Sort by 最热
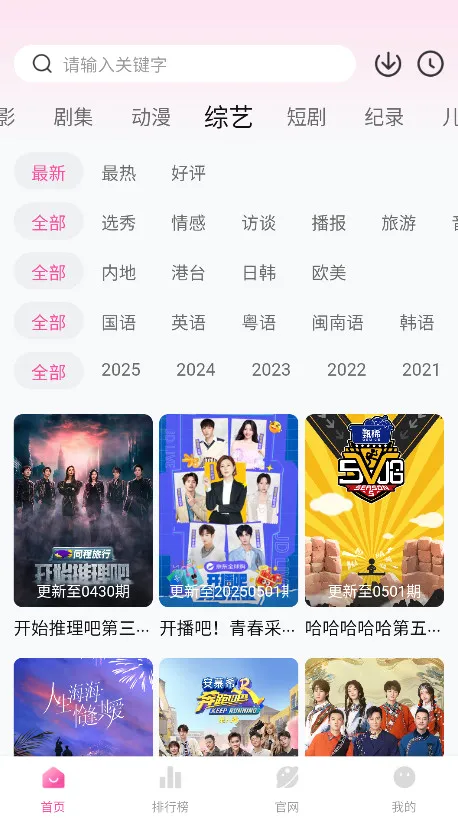Image resolution: width=458 pixels, height=820 pixels. (119, 173)
